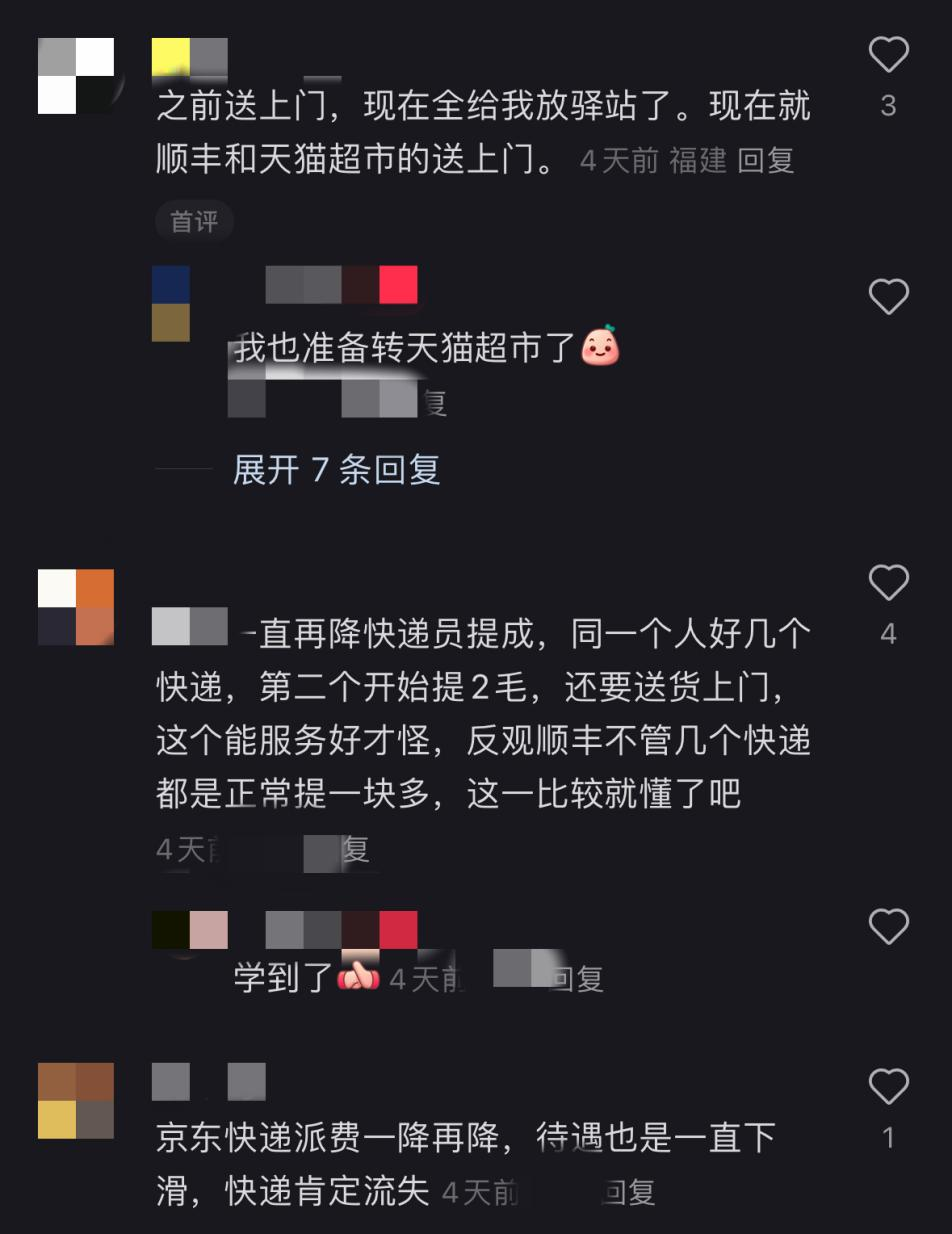The height and width of the screenshot is (1234, 952).
Task: Open avatar of the 送上门 commenter
Action: point(76,76)
